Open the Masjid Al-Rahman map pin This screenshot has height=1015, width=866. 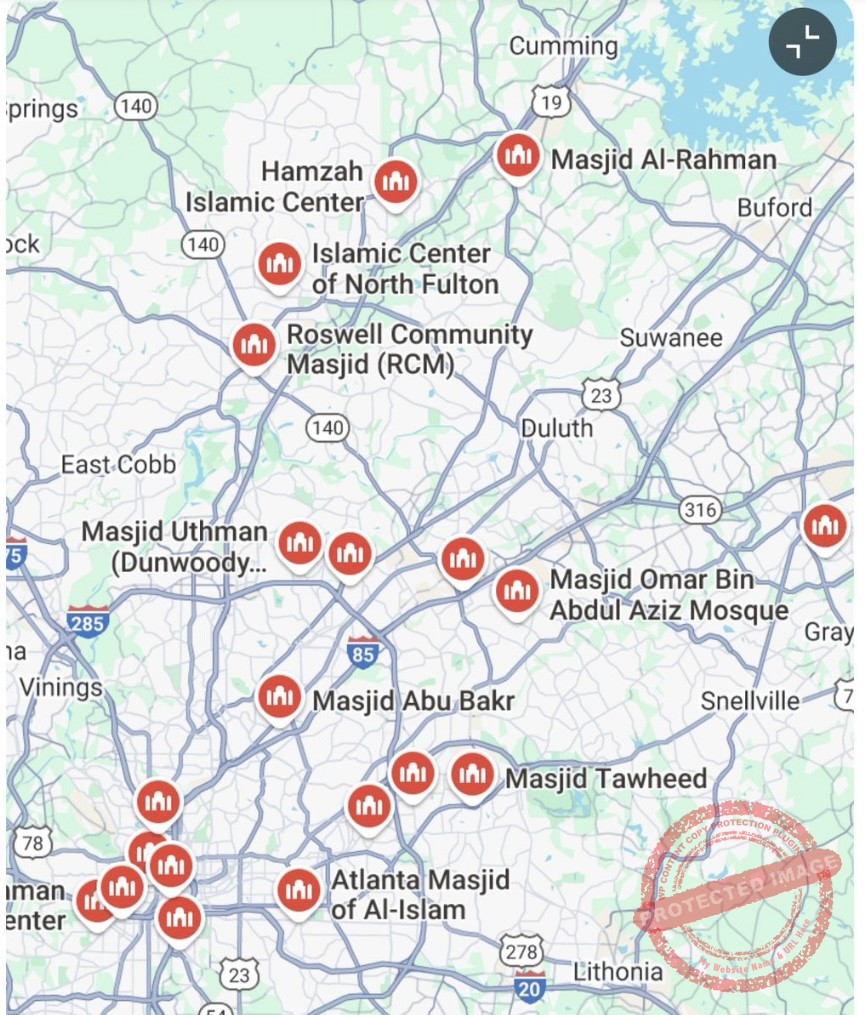(518, 155)
